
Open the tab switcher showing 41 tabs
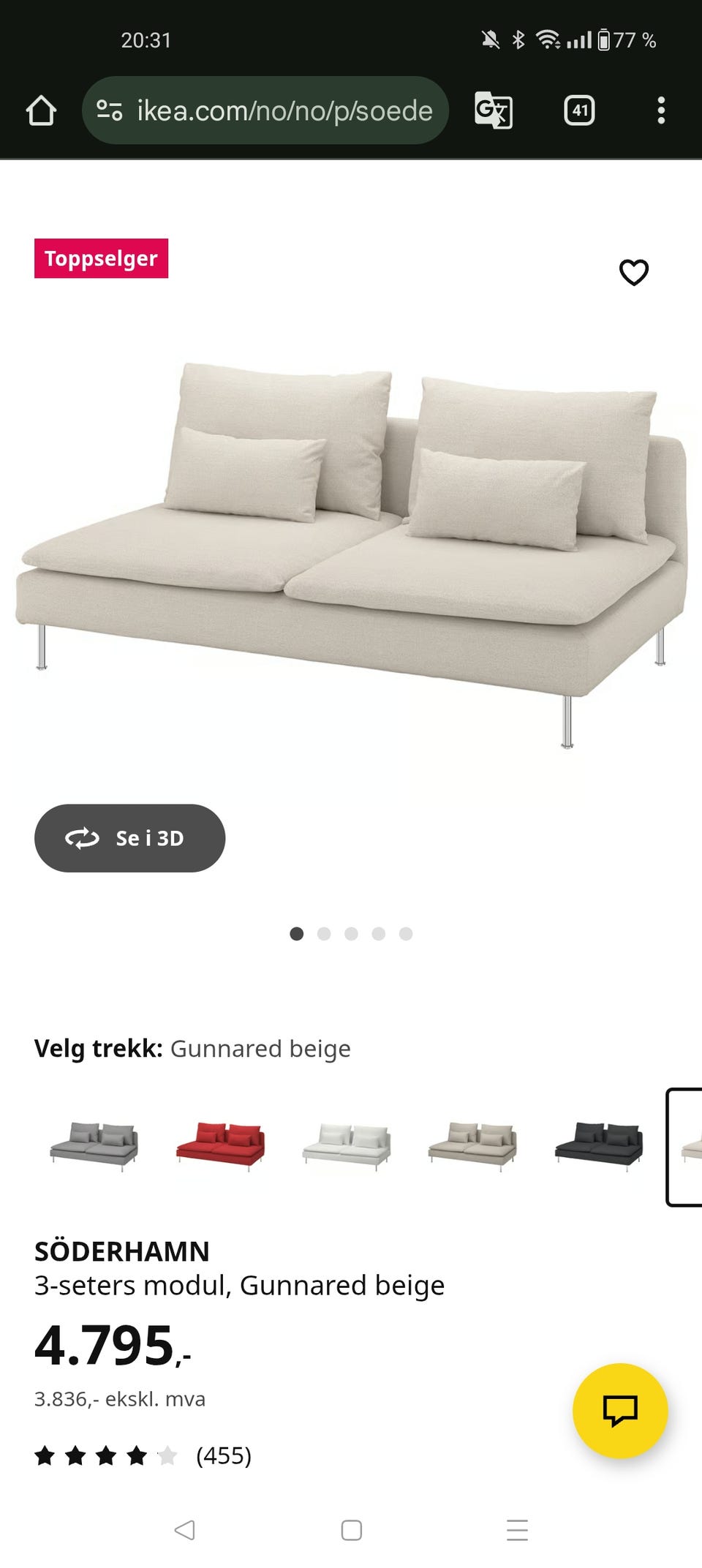[579, 110]
